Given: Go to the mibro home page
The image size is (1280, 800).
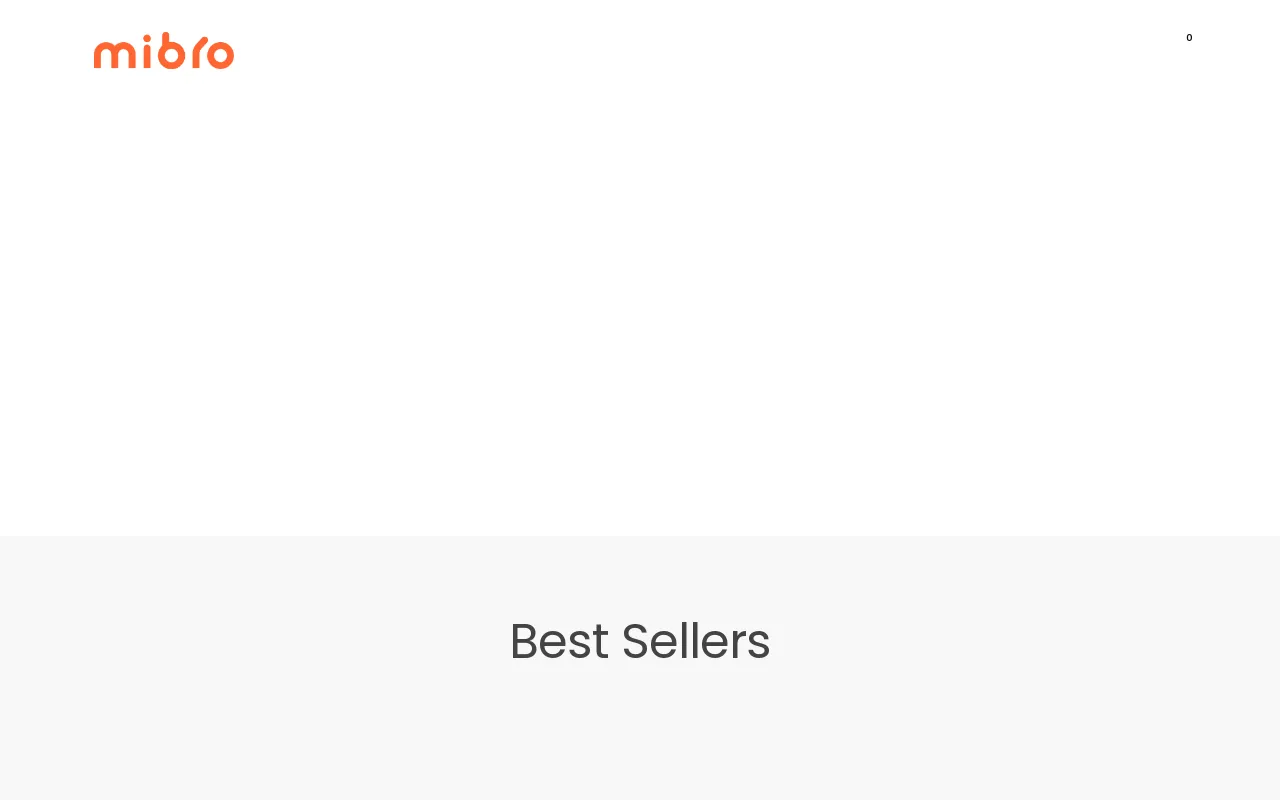Looking at the screenshot, I should 164,51.
